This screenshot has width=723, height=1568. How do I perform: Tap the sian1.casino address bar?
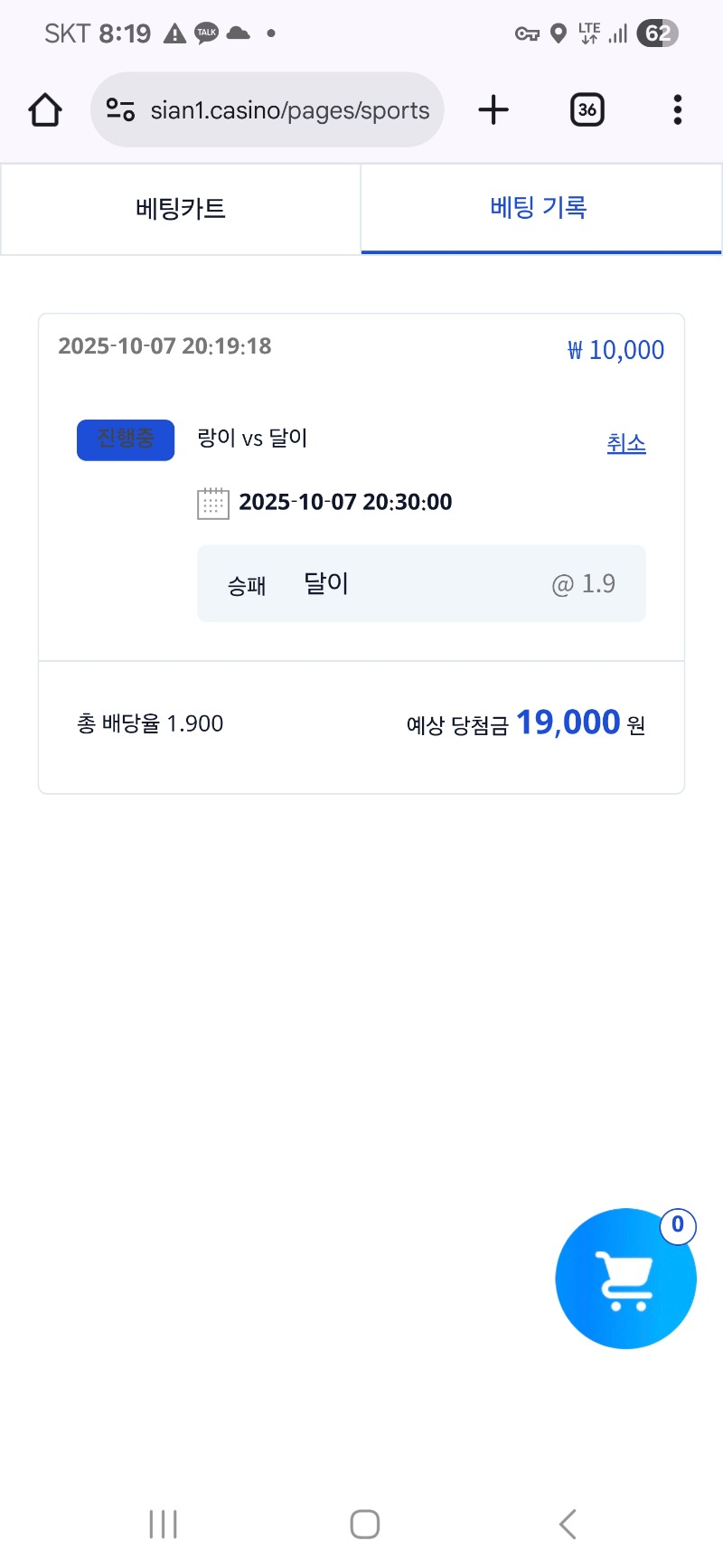(289, 110)
